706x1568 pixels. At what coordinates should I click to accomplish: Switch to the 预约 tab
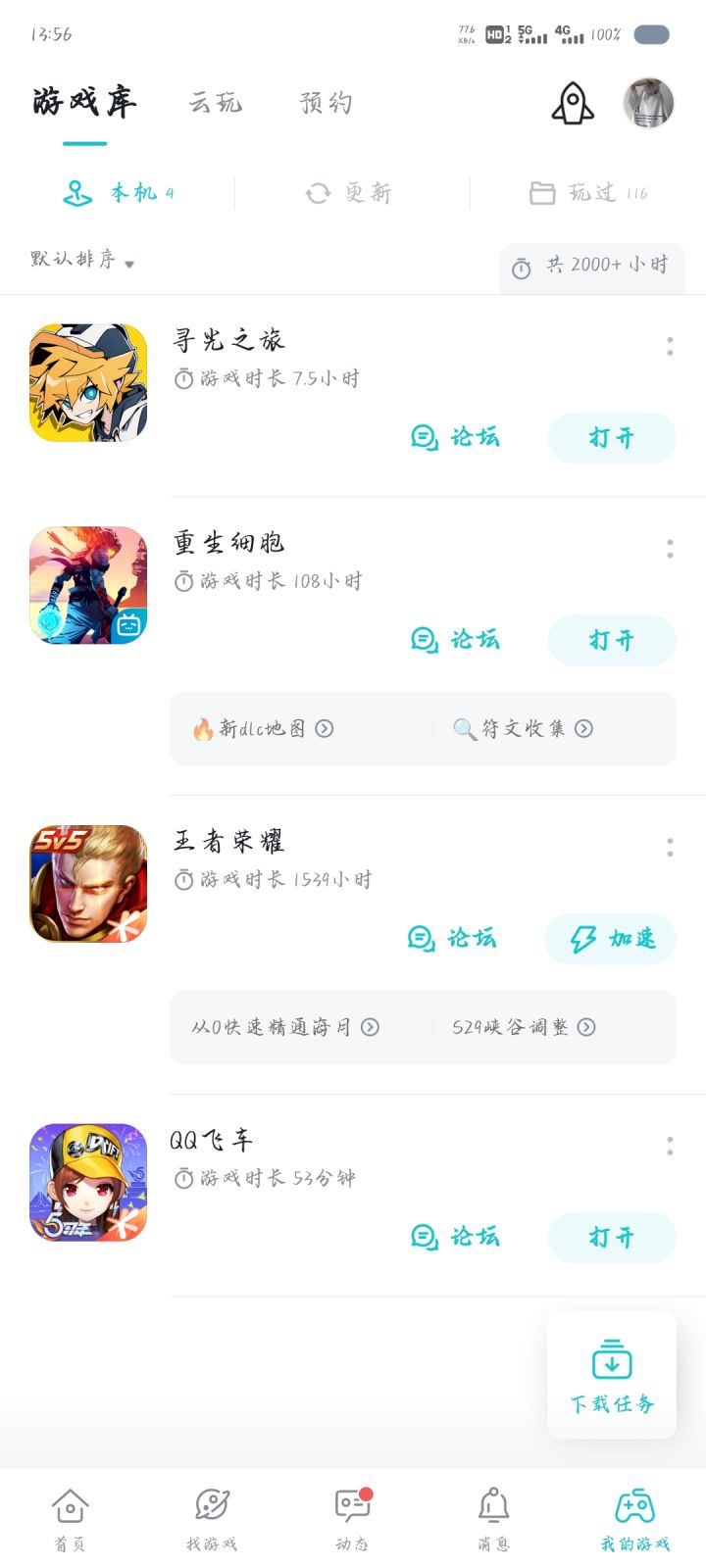[325, 102]
